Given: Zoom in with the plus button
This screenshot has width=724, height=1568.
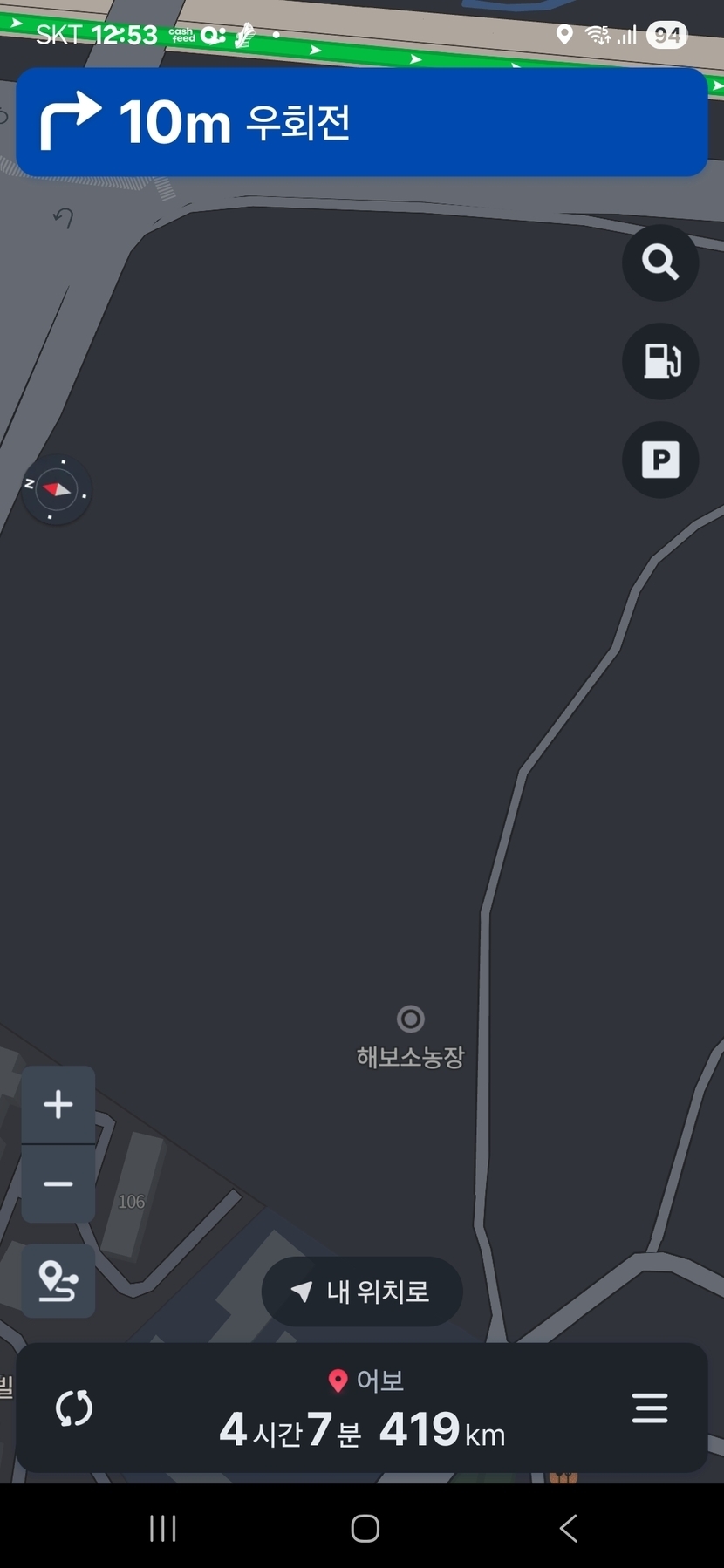Looking at the screenshot, I should pyautogui.click(x=58, y=1105).
